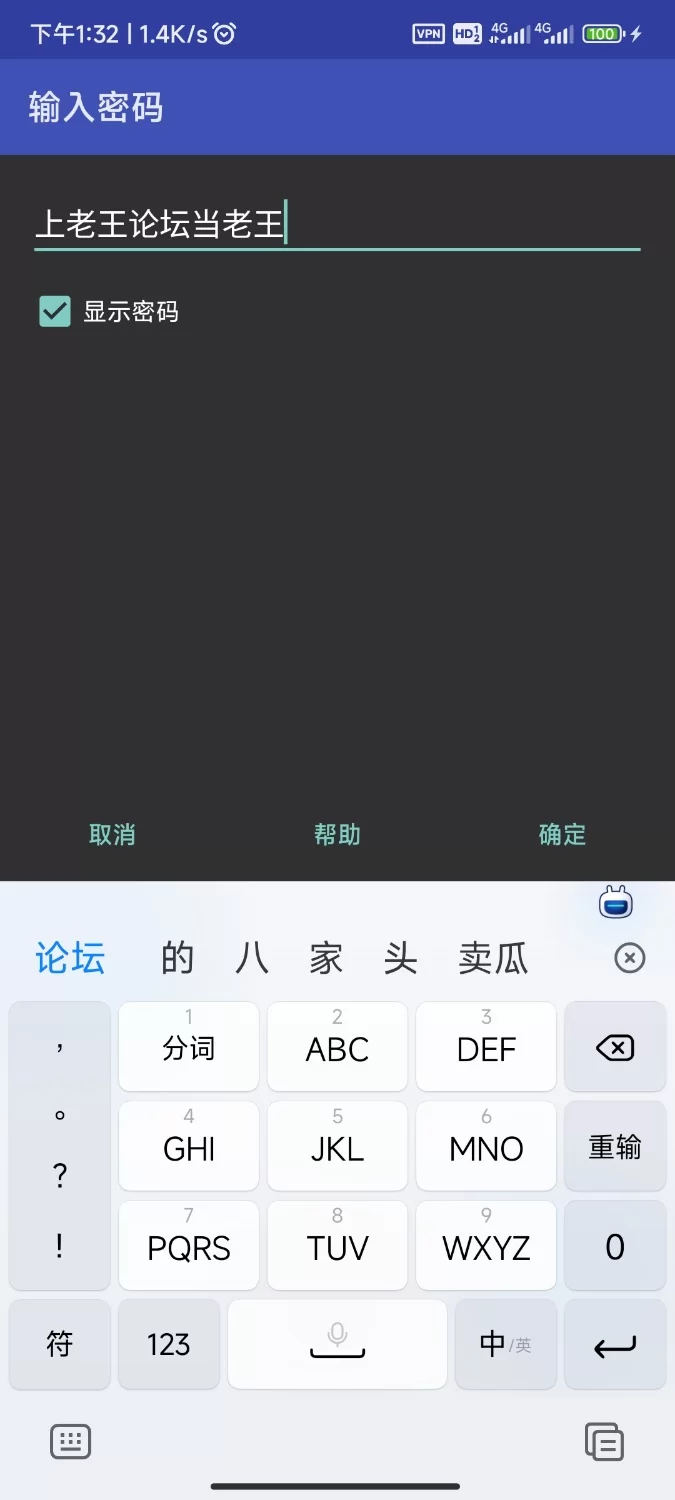The image size is (675, 1500).
Task: Toggle the 中/英 language key
Action: point(505,1344)
